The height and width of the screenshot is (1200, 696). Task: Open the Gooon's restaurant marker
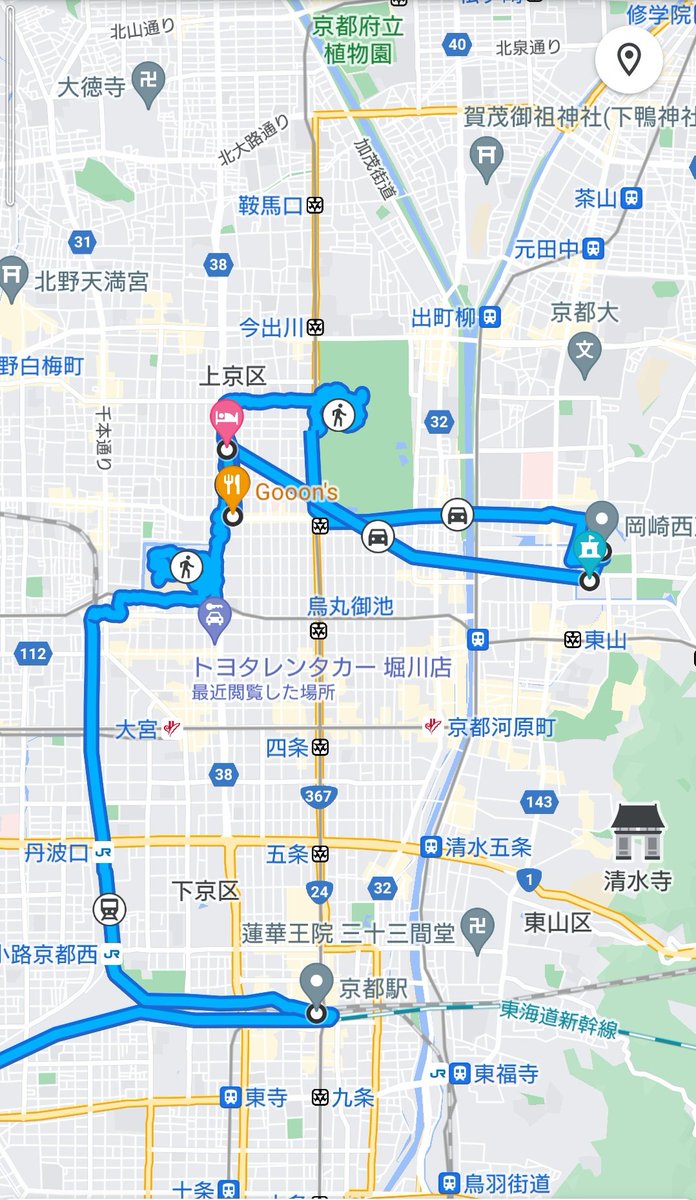pos(231,487)
